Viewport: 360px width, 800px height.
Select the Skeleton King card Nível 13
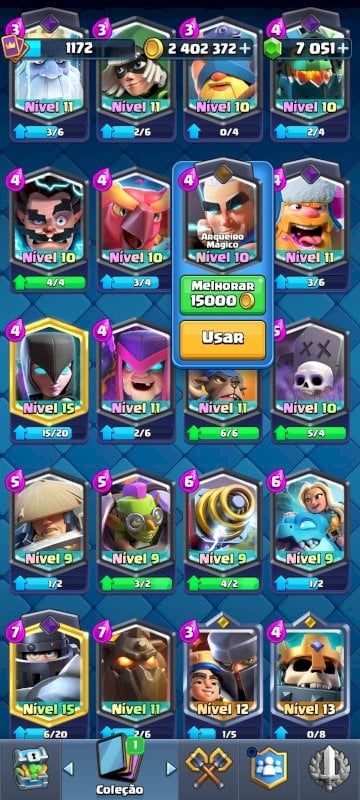click(311, 679)
